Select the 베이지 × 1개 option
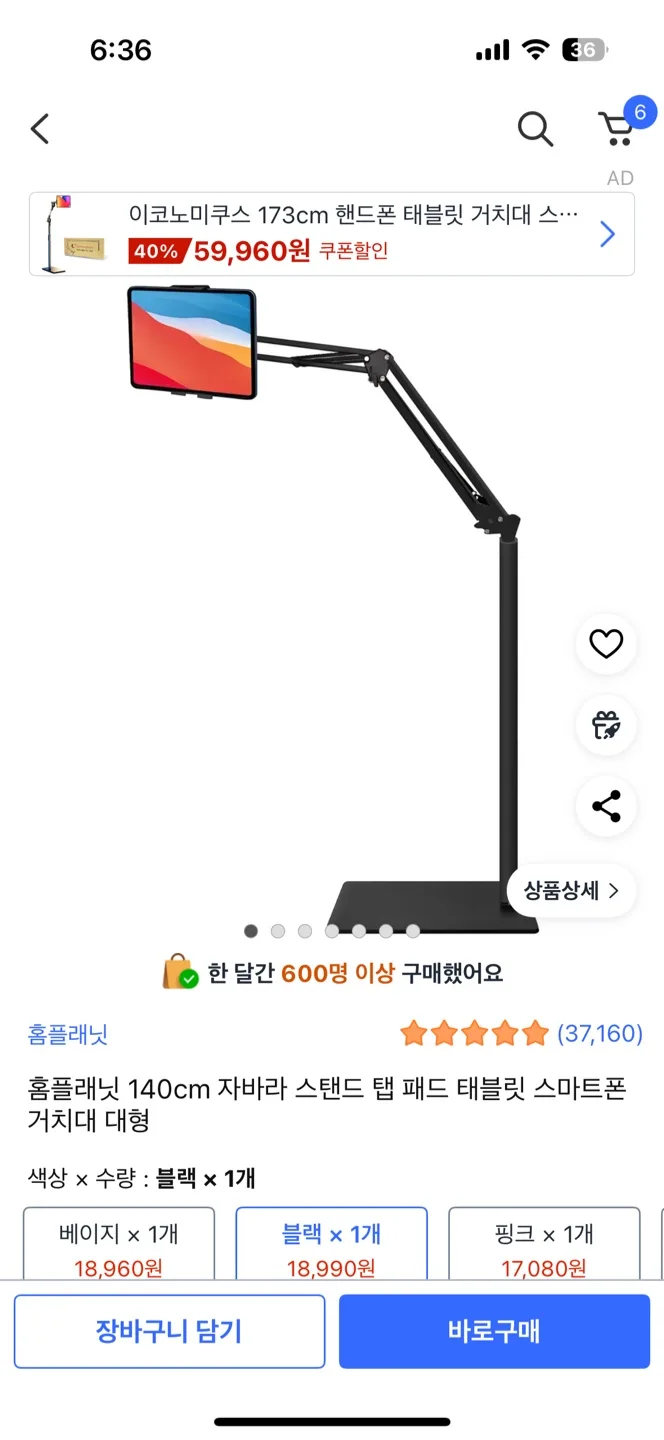The width and height of the screenshot is (664, 1440). coord(119,1245)
